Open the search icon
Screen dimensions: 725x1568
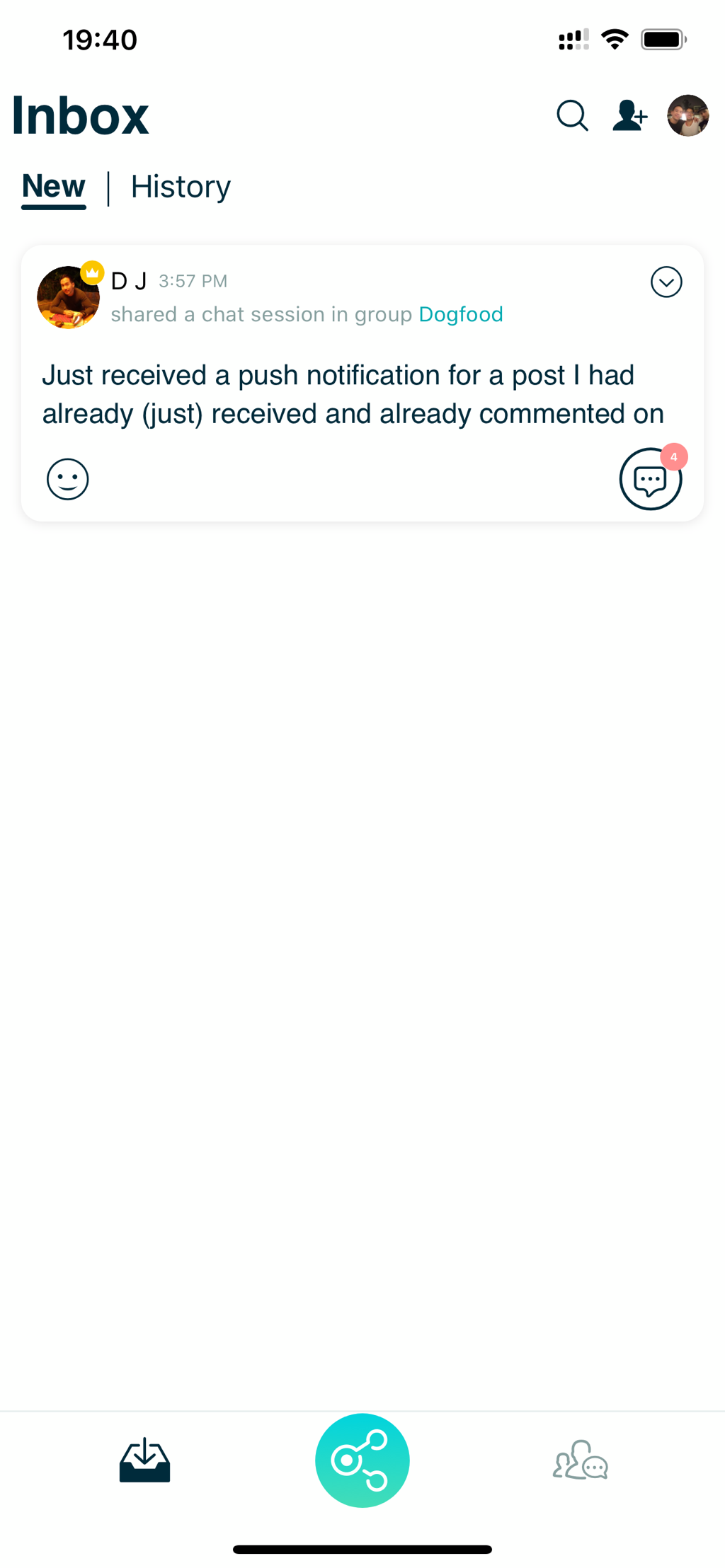[572, 116]
